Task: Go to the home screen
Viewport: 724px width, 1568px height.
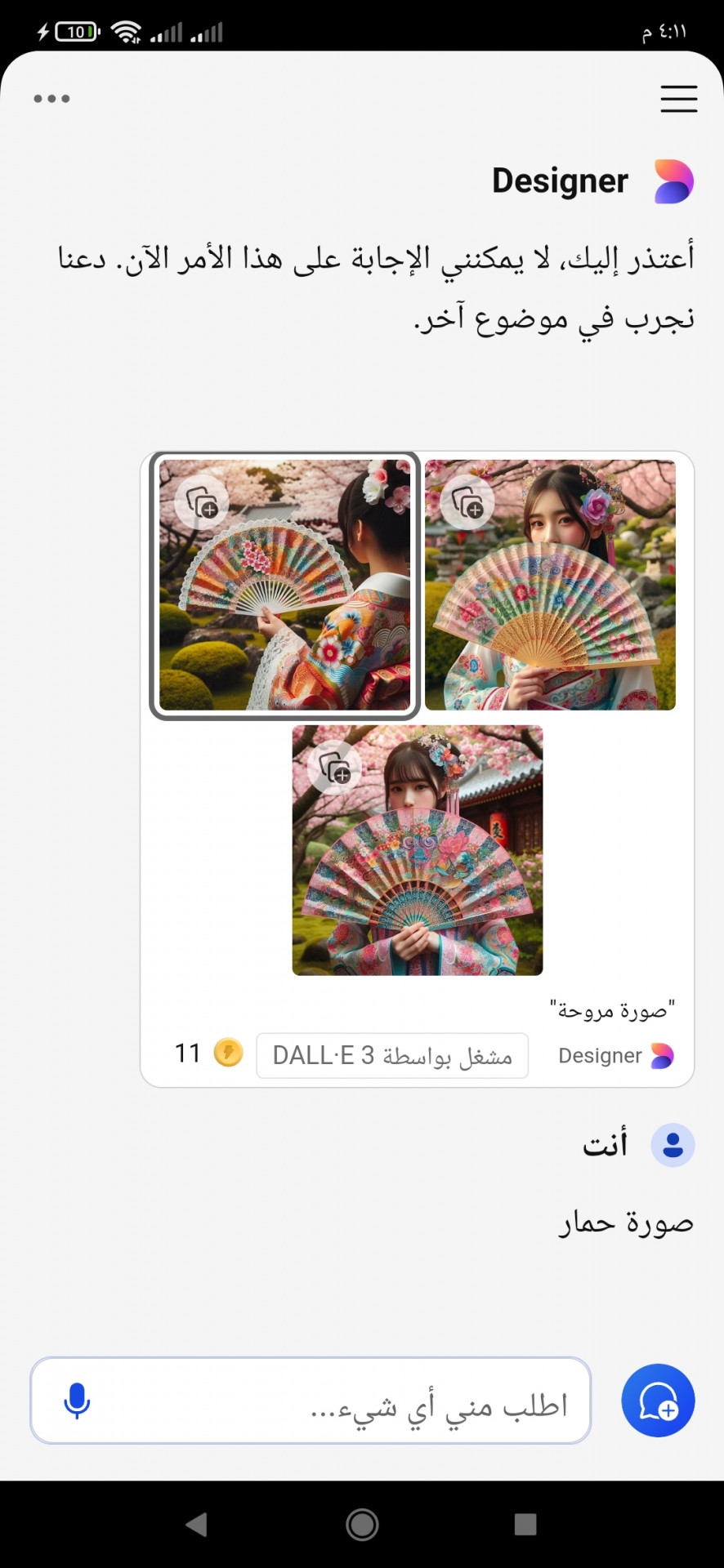Action: [362, 1524]
